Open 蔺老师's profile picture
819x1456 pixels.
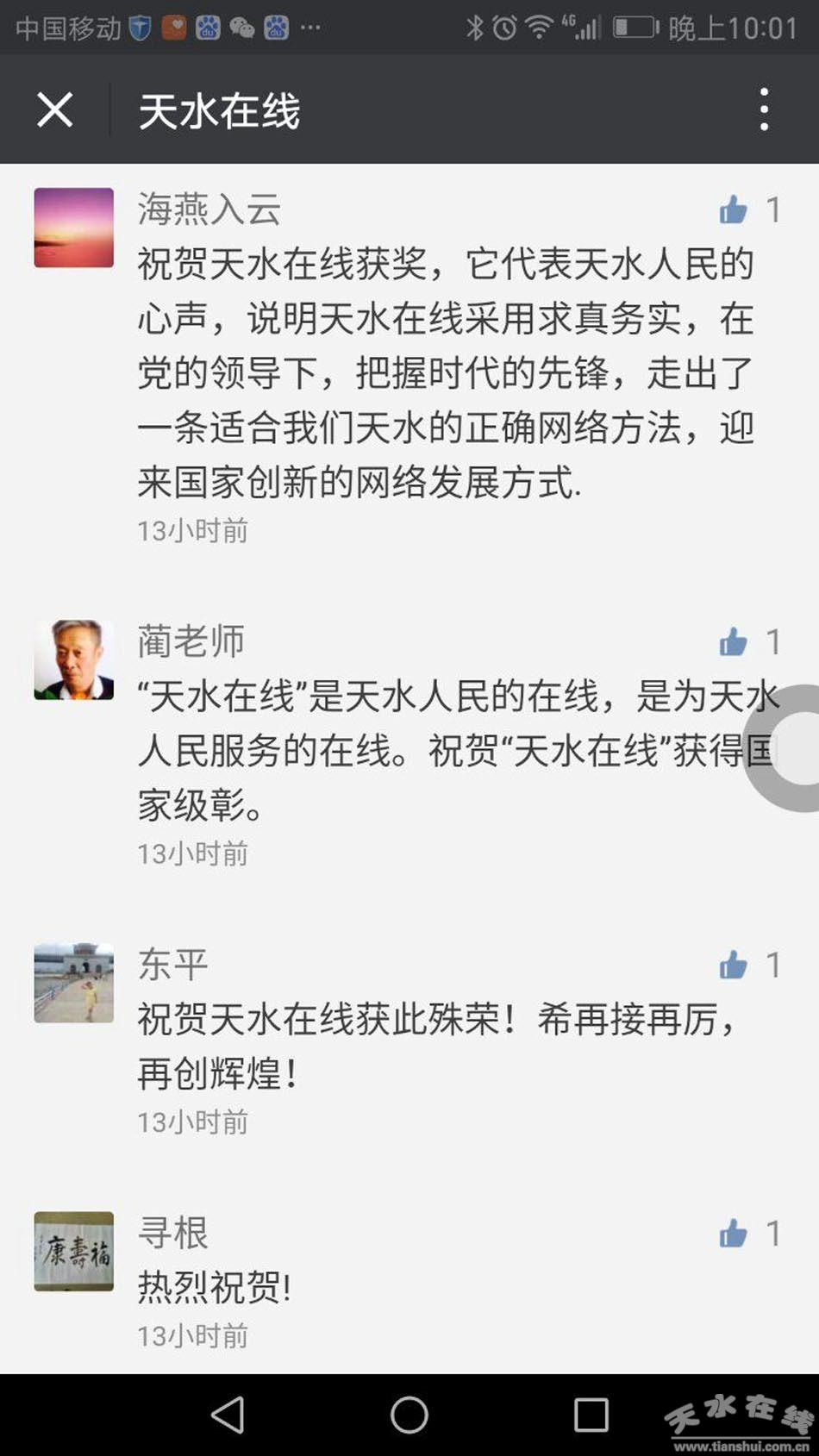coord(74,659)
